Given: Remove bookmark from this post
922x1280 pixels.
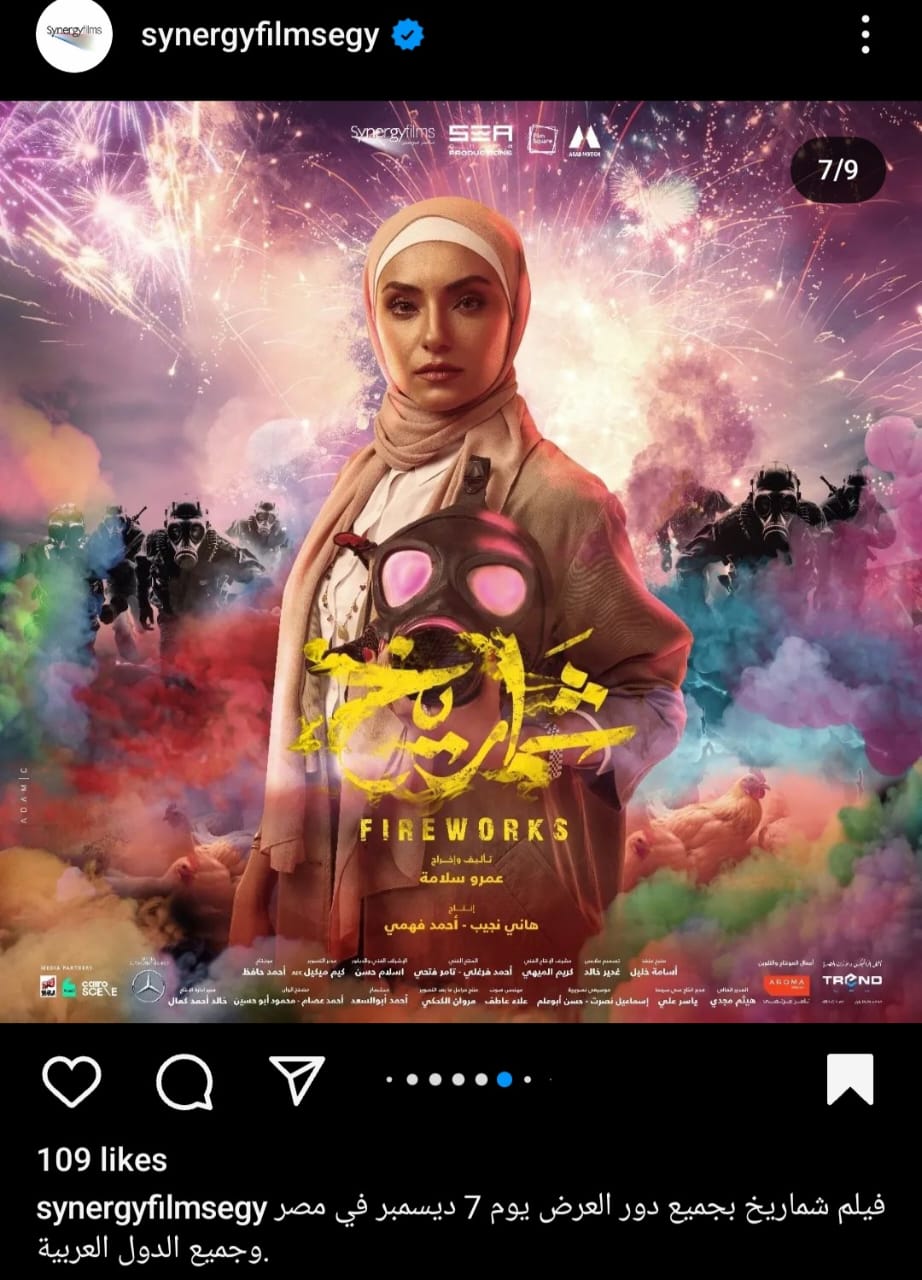Looking at the screenshot, I should 850,1080.
